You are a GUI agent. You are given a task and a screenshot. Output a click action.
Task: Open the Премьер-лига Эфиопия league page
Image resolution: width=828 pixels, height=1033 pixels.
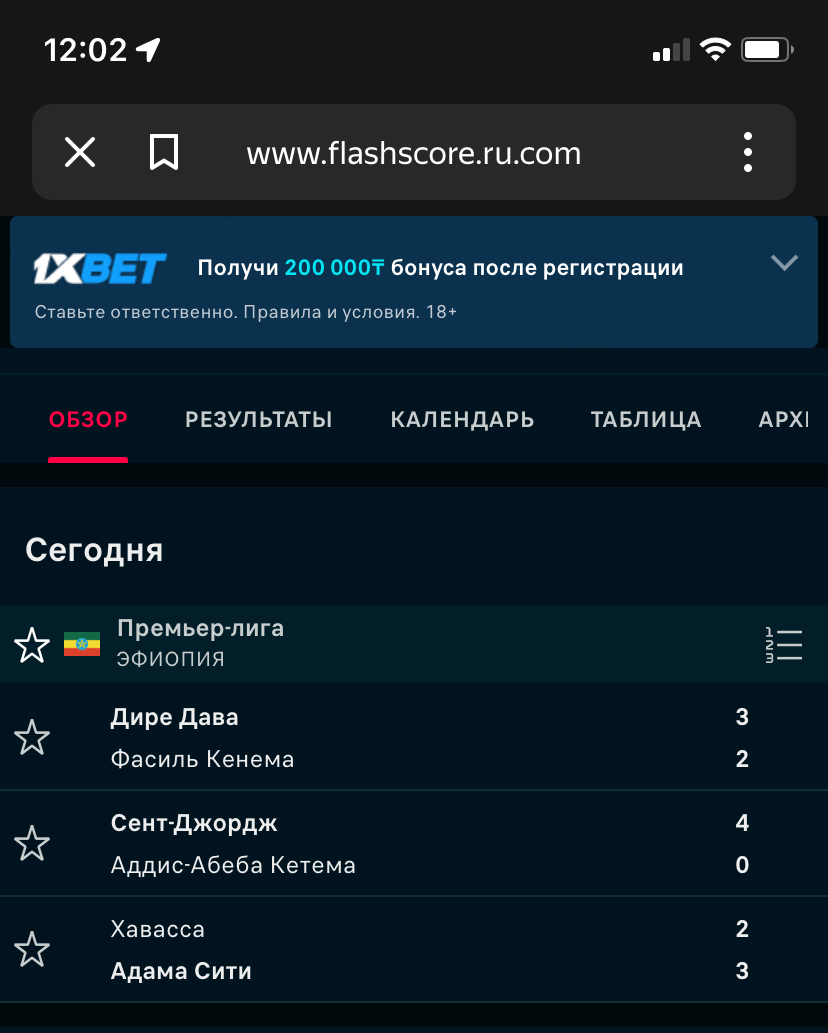click(x=200, y=643)
